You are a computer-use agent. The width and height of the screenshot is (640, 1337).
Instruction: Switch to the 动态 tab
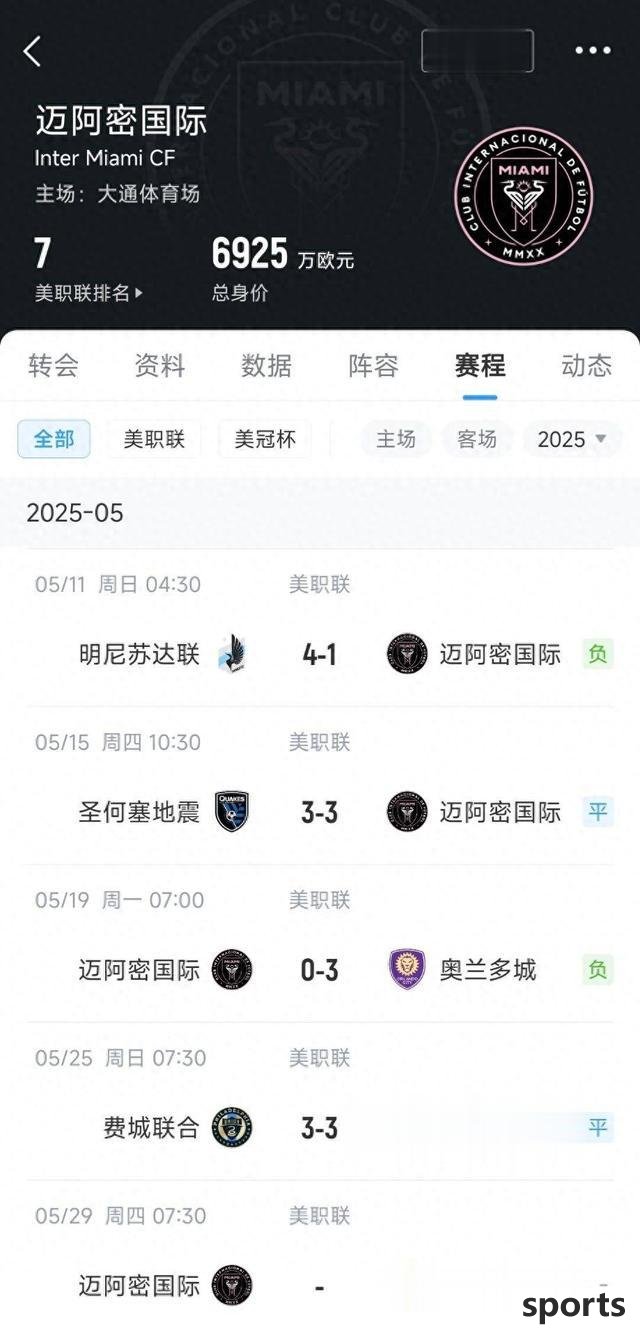(586, 366)
